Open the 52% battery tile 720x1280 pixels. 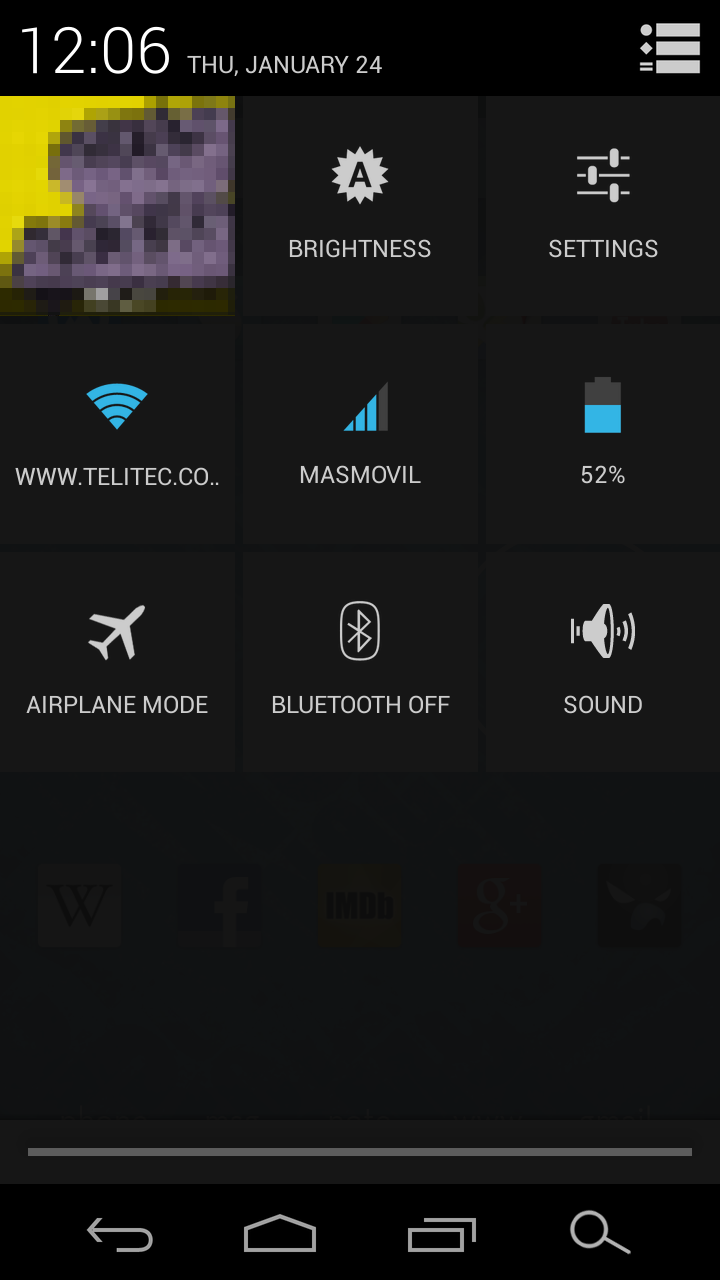(x=603, y=433)
